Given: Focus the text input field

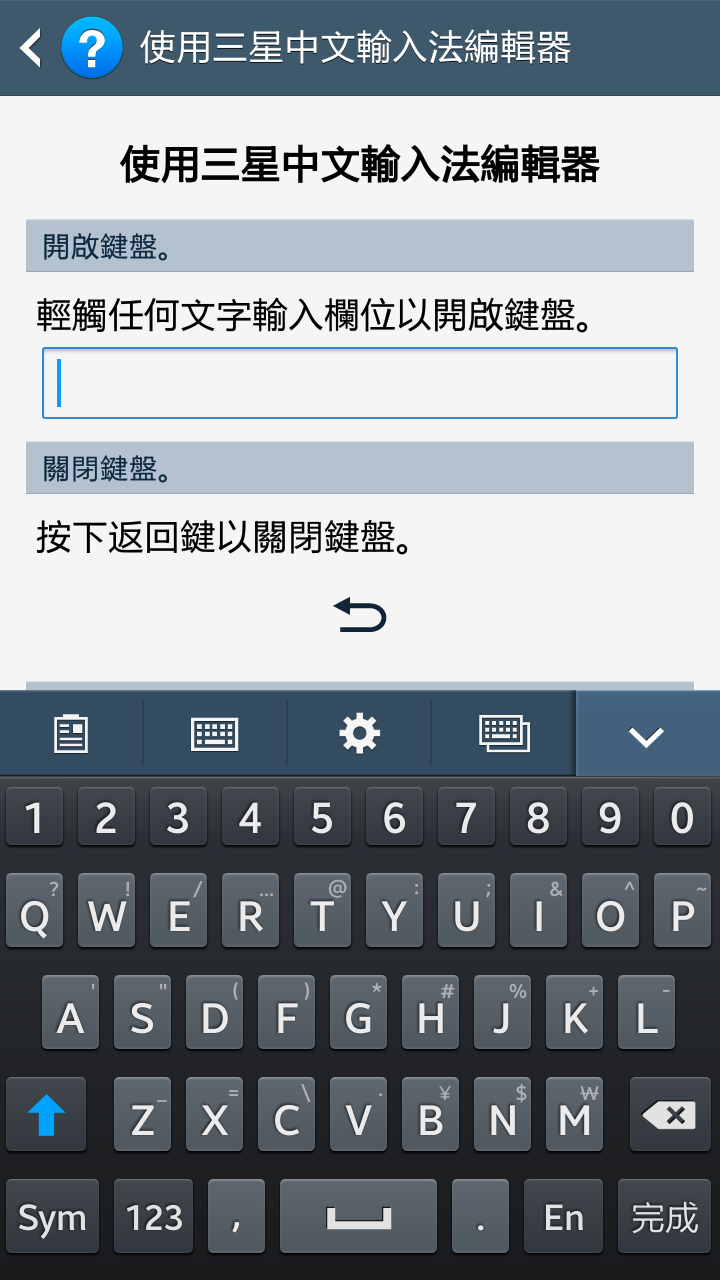Looking at the screenshot, I should click(x=360, y=383).
